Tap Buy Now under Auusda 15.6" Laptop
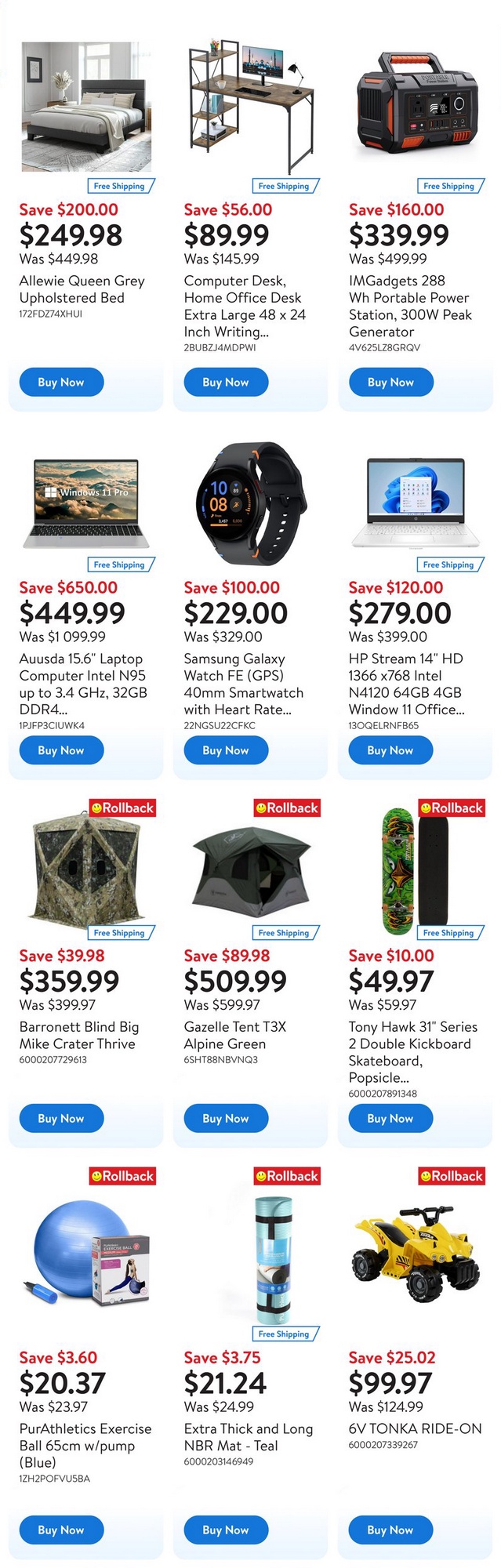501x1568 pixels. click(x=60, y=750)
